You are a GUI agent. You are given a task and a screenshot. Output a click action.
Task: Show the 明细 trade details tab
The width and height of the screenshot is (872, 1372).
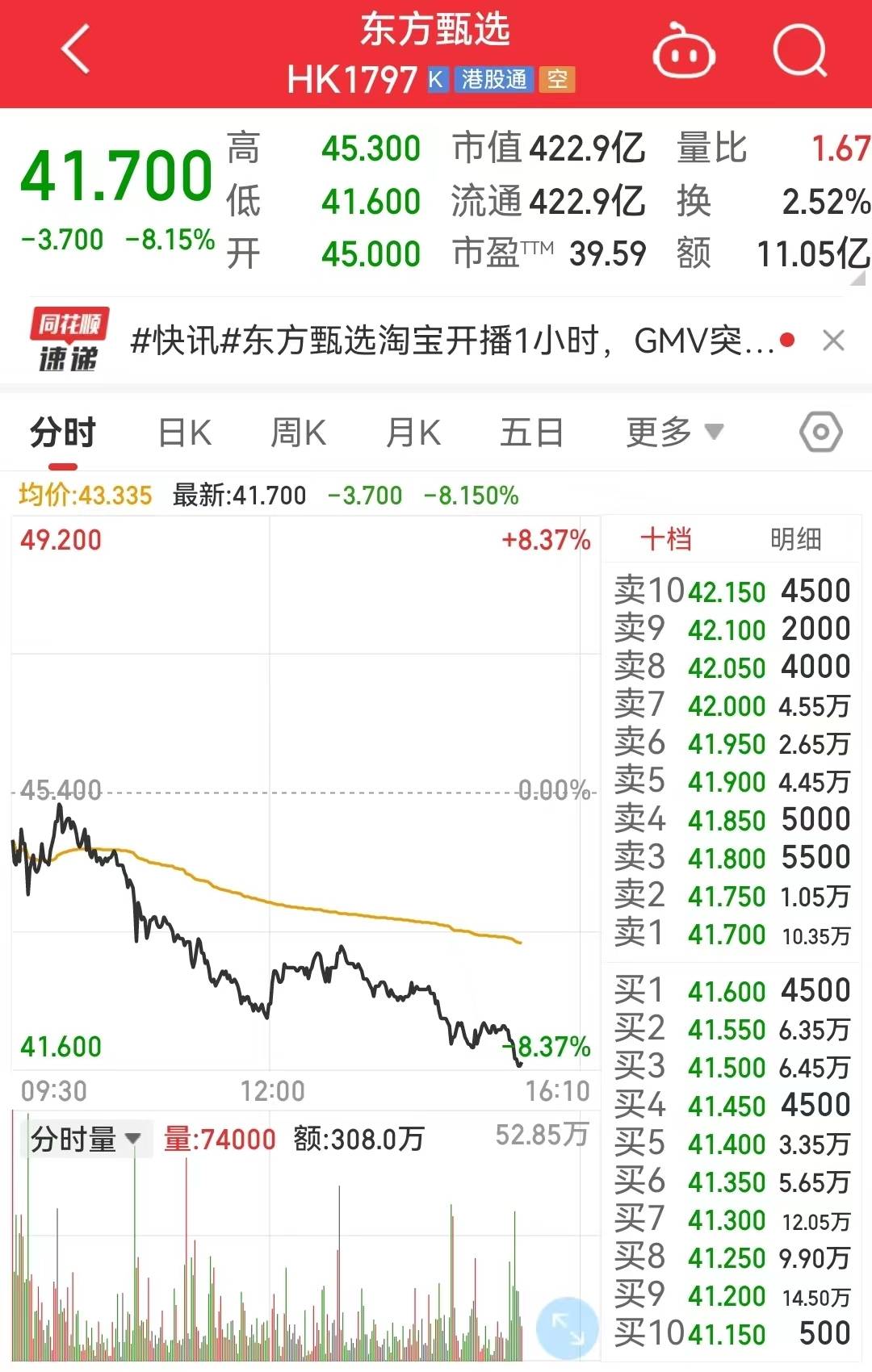tap(795, 538)
